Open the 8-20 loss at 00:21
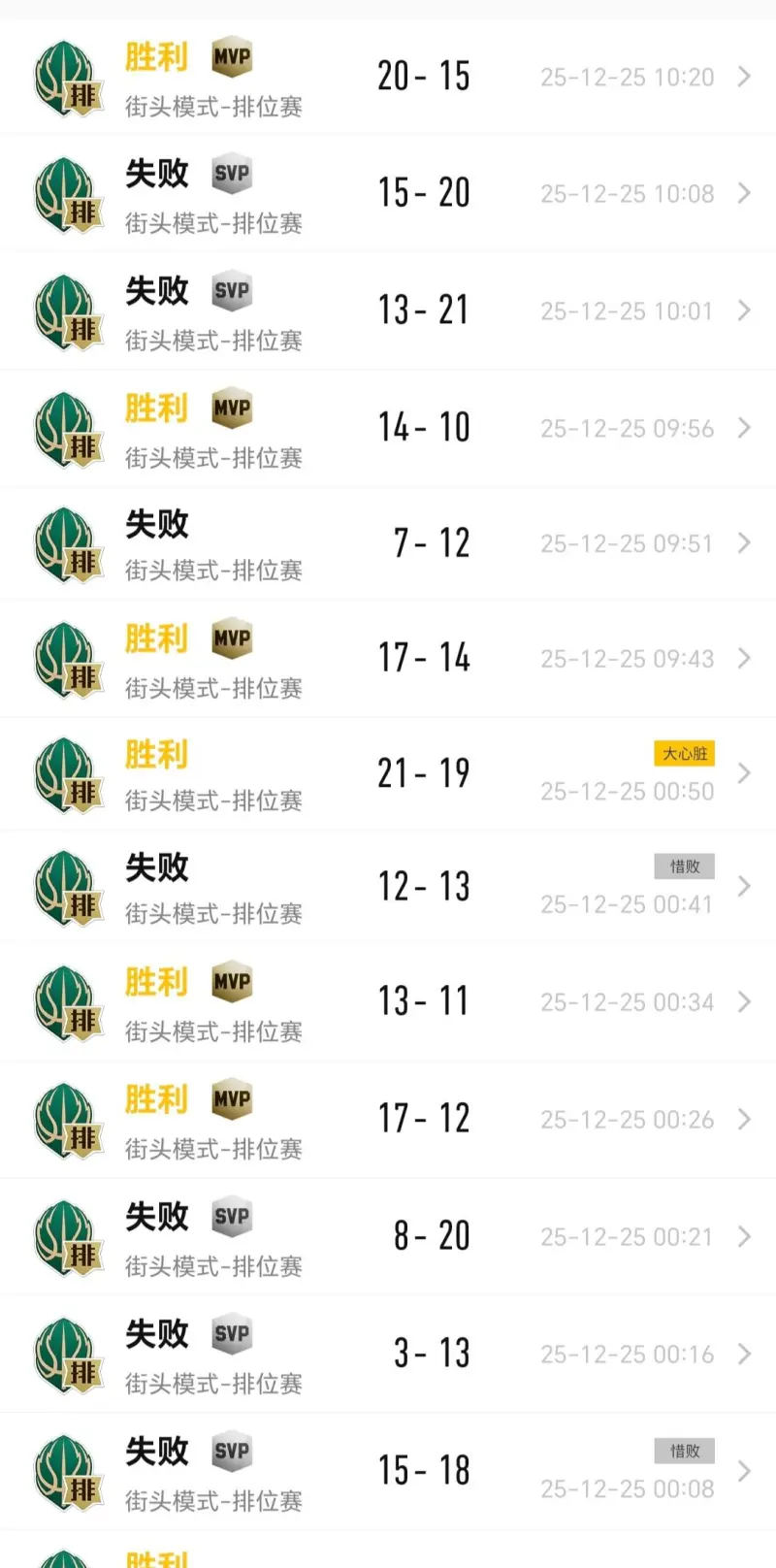Viewport: 776px width, 1568px height. pyautogui.click(x=388, y=1237)
